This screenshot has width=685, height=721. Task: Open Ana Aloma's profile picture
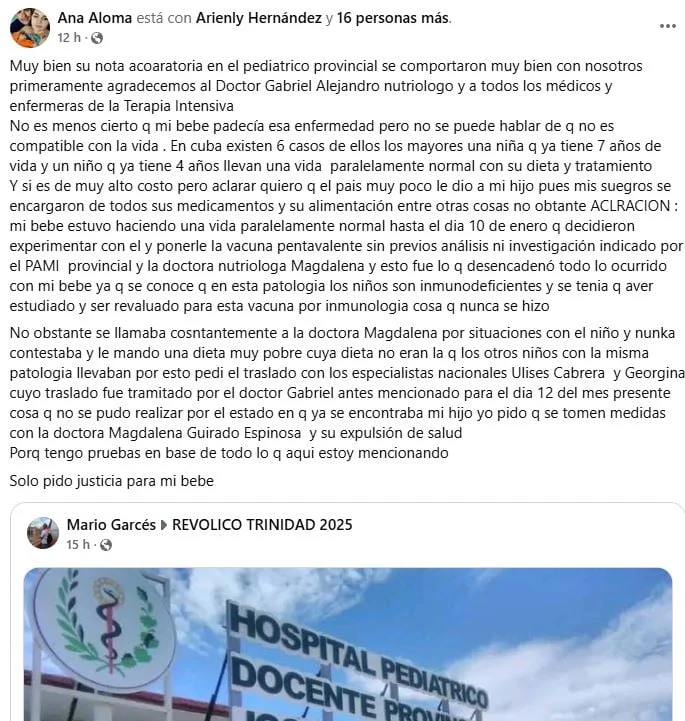tap(29, 27)
